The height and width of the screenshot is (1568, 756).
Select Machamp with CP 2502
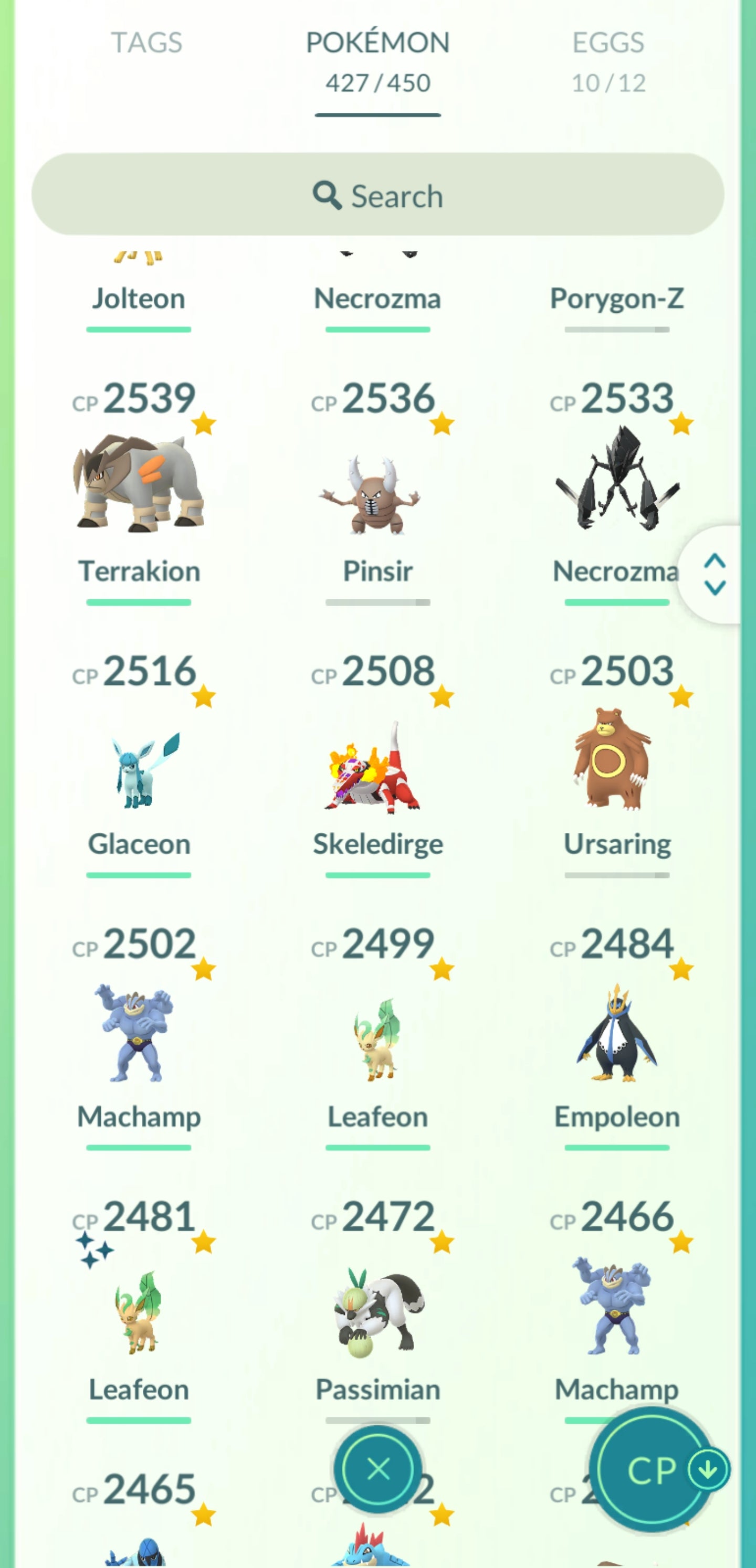(x=139, y=1032)
